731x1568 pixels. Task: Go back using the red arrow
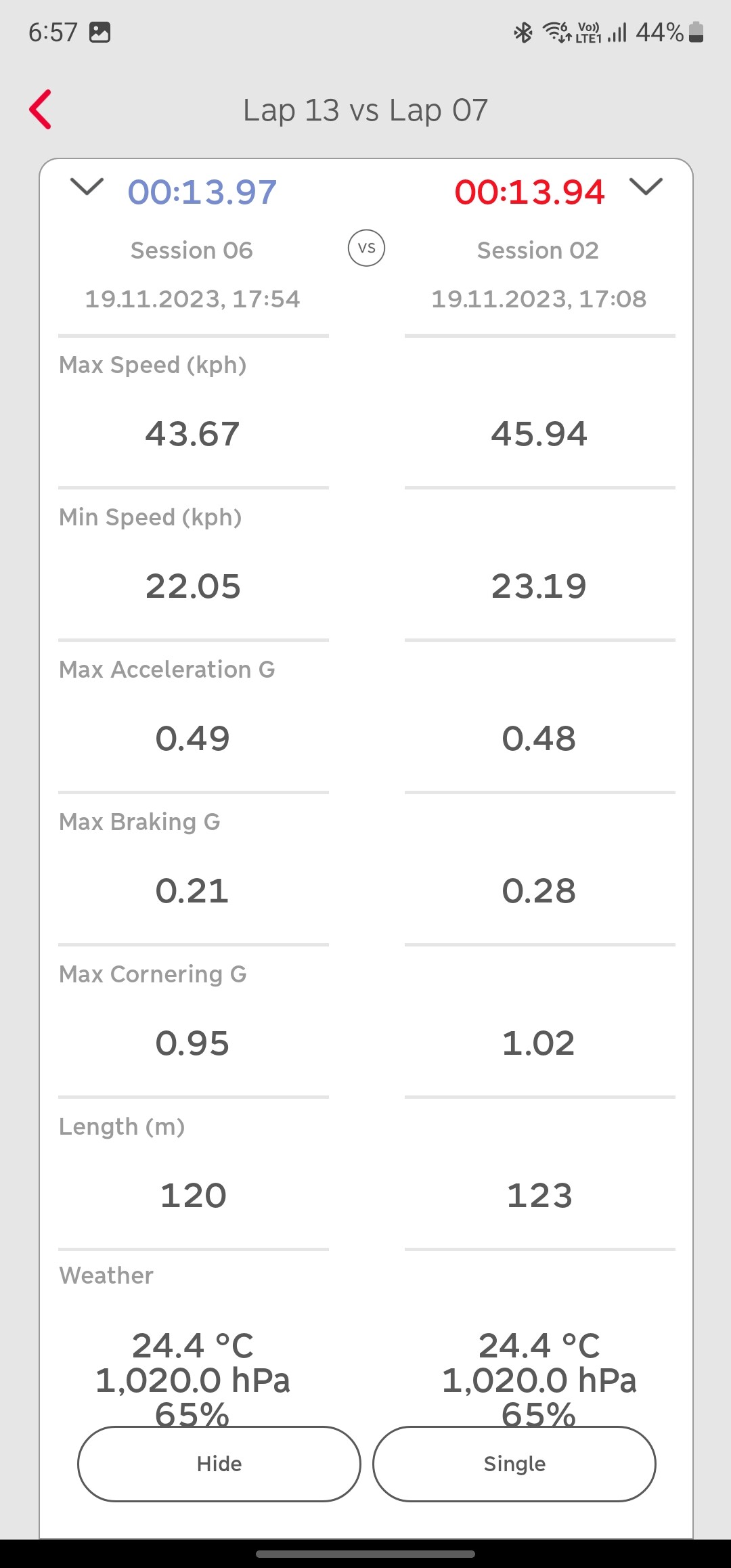pyautogui.click(x=41, y=109)
